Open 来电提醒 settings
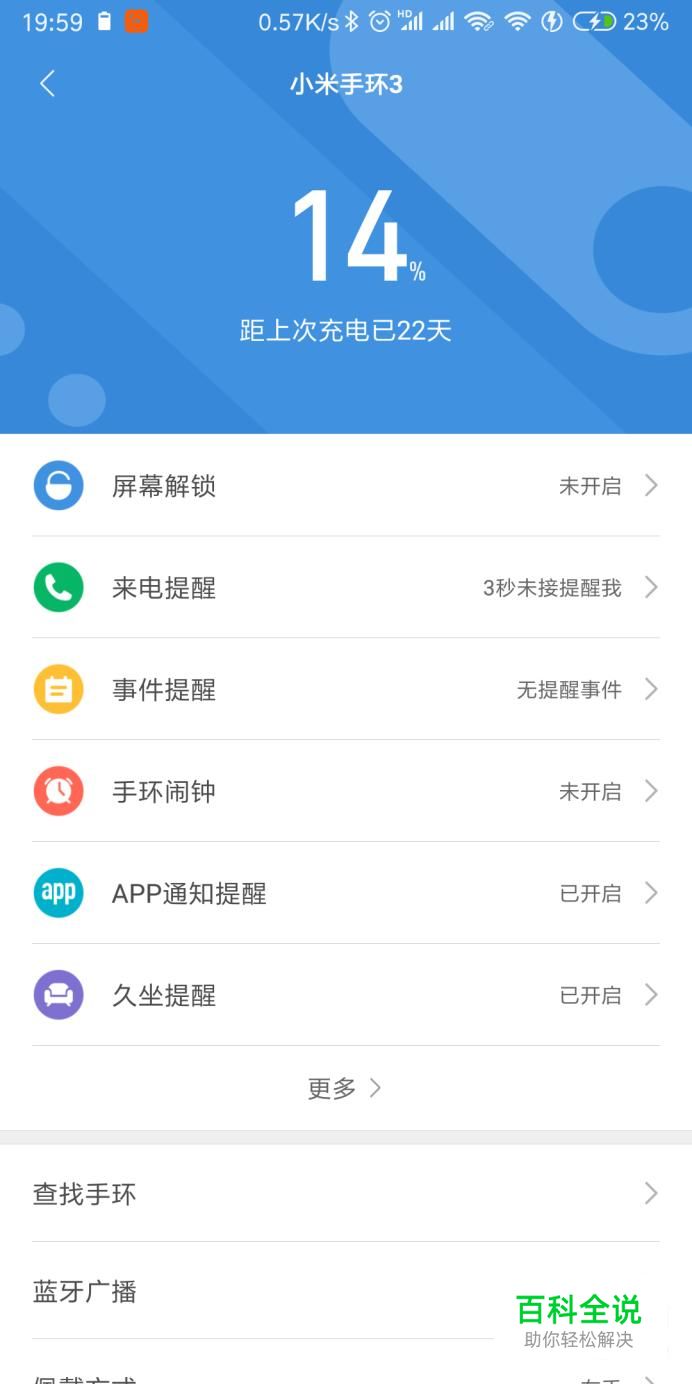This screenshot has height=1384, width=692. point(345,588)
